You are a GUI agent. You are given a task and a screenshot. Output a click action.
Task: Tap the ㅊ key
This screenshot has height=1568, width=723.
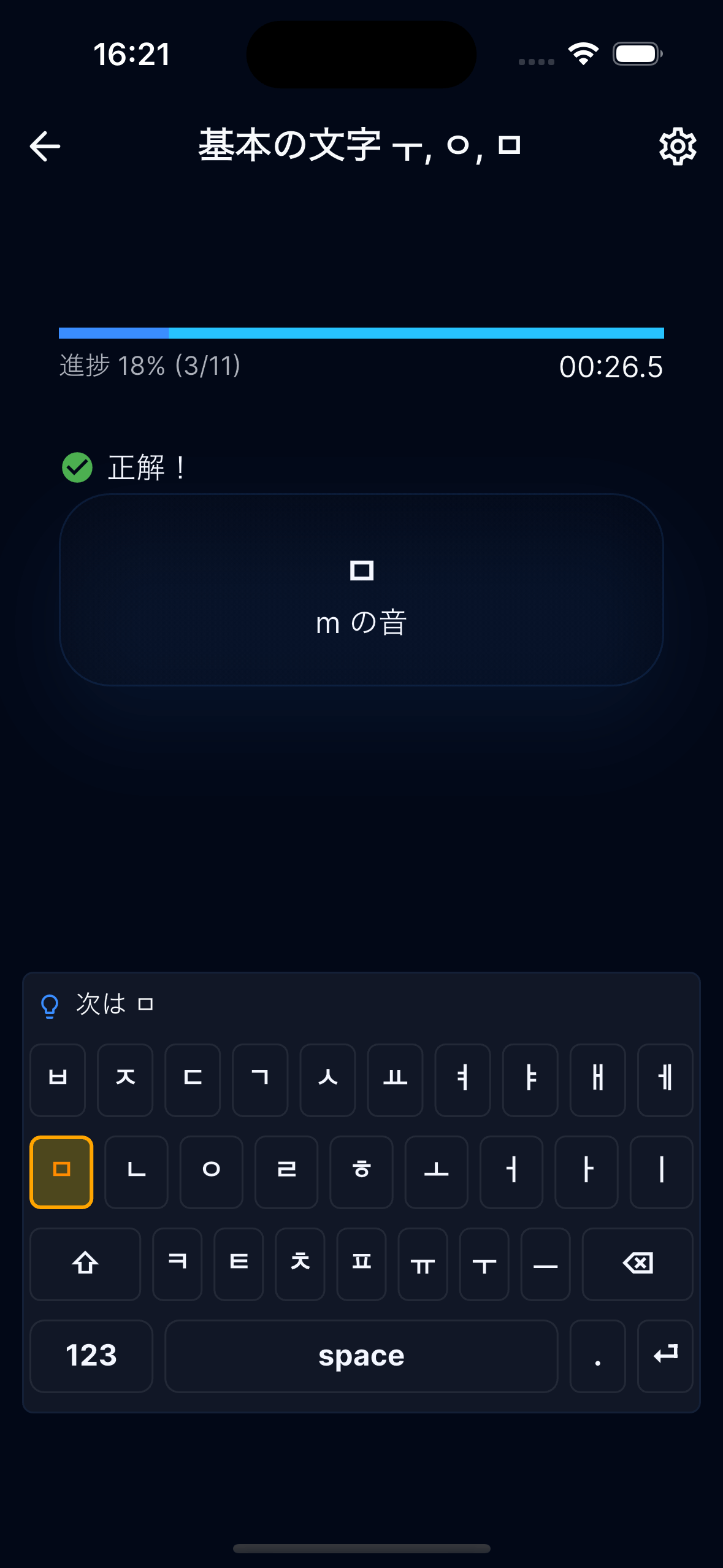pyautogui.click(x=299, y=1264)
